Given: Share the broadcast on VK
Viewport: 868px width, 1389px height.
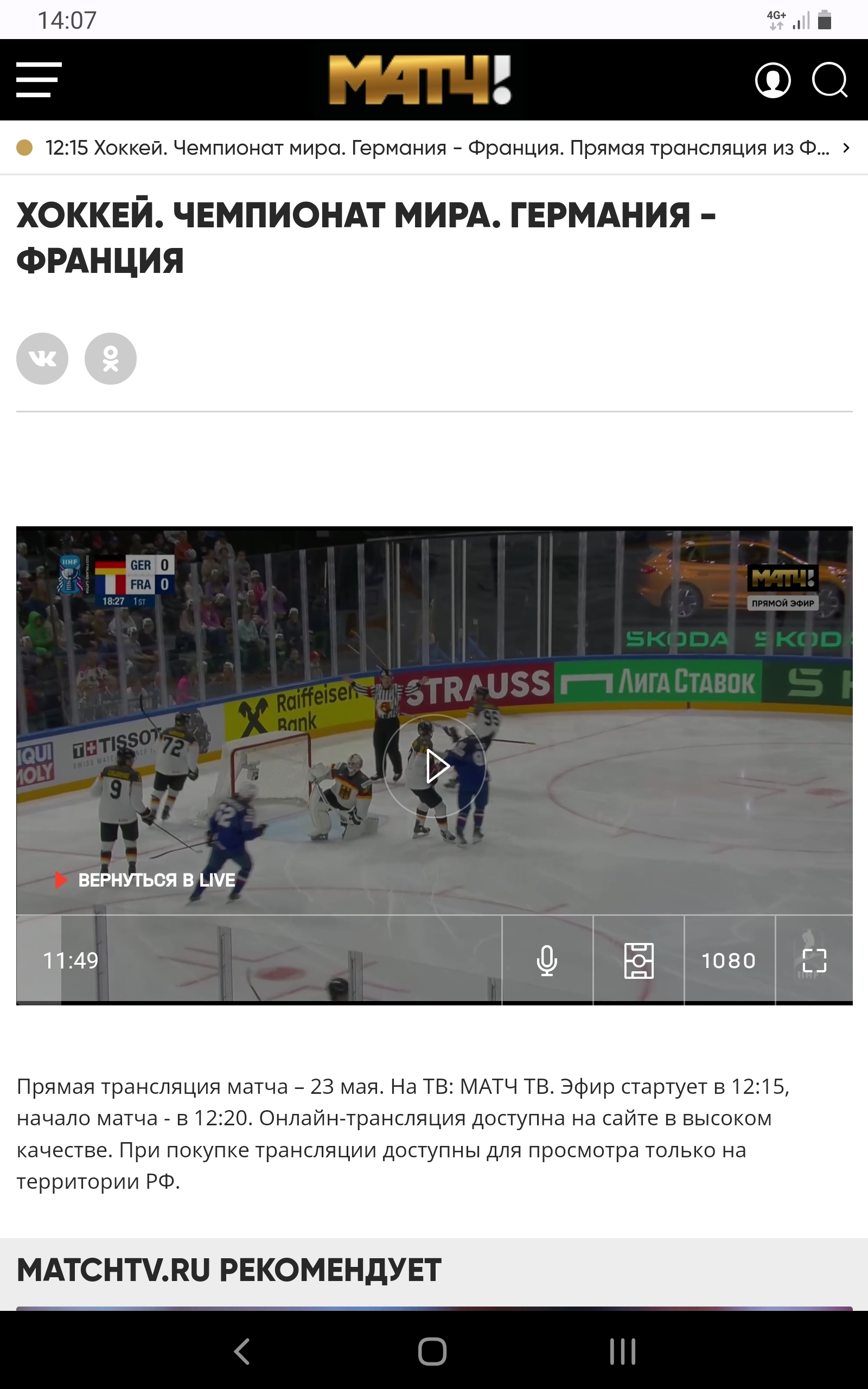Looking at the screenshot, I should (42, 358).
